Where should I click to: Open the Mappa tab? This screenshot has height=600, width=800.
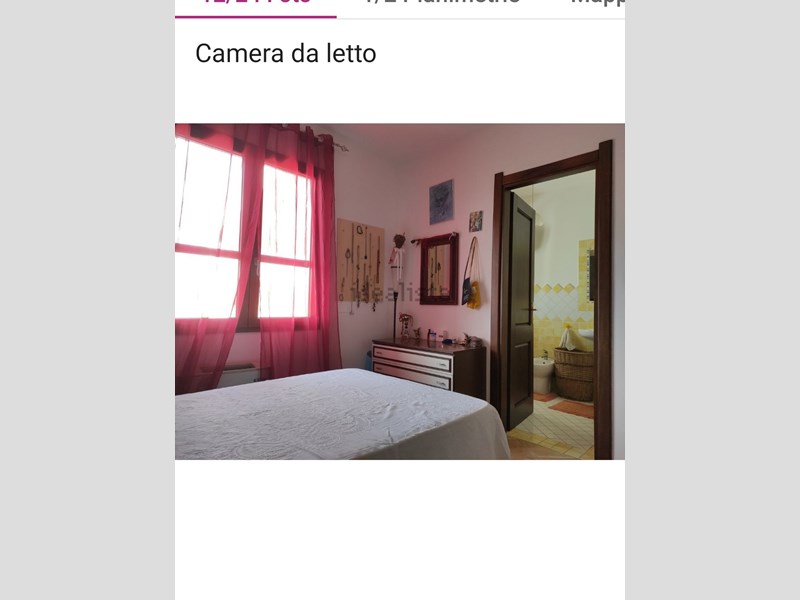[598, 4]
